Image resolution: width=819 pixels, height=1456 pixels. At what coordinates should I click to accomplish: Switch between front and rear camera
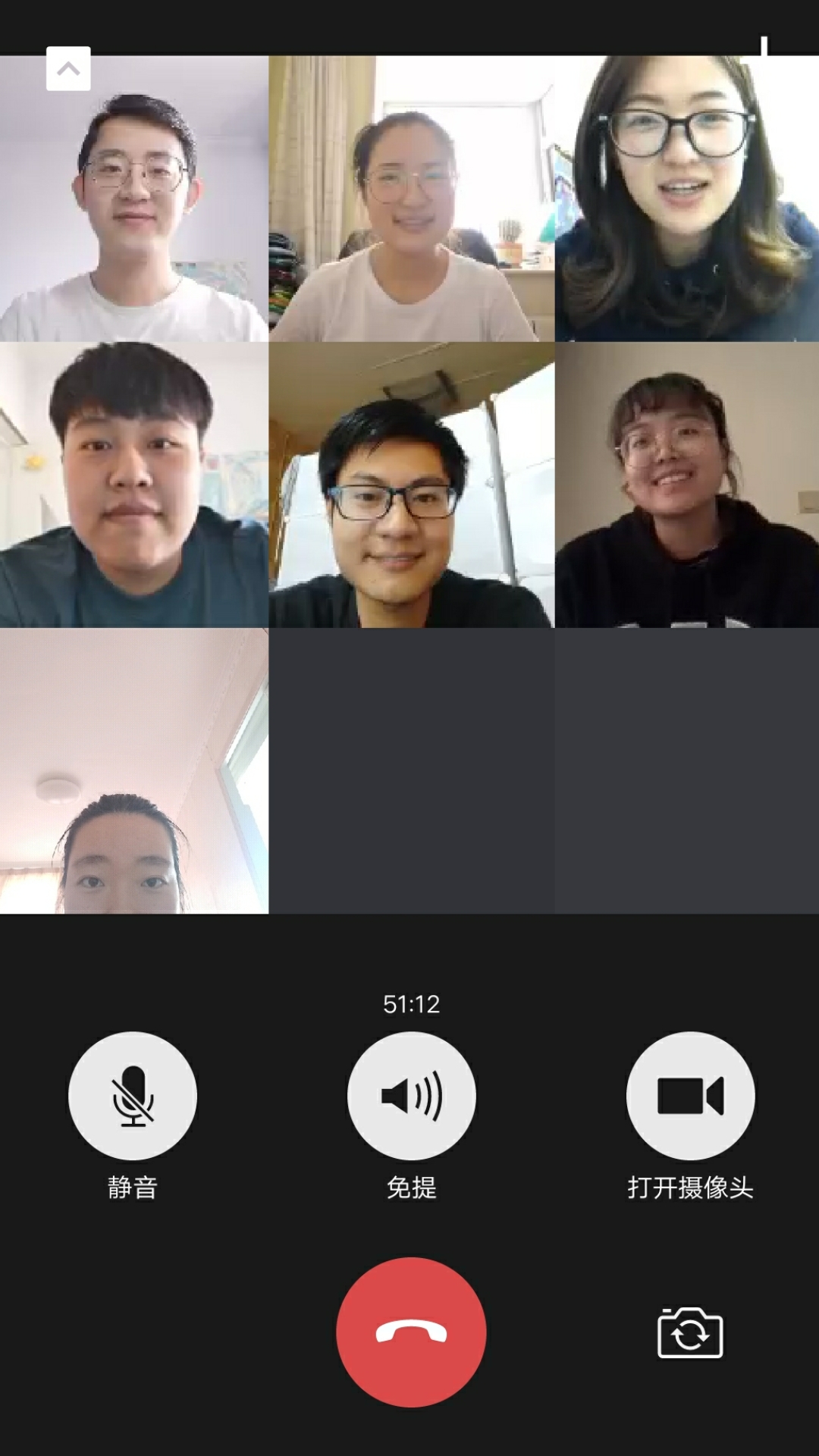pos(690,1332)
